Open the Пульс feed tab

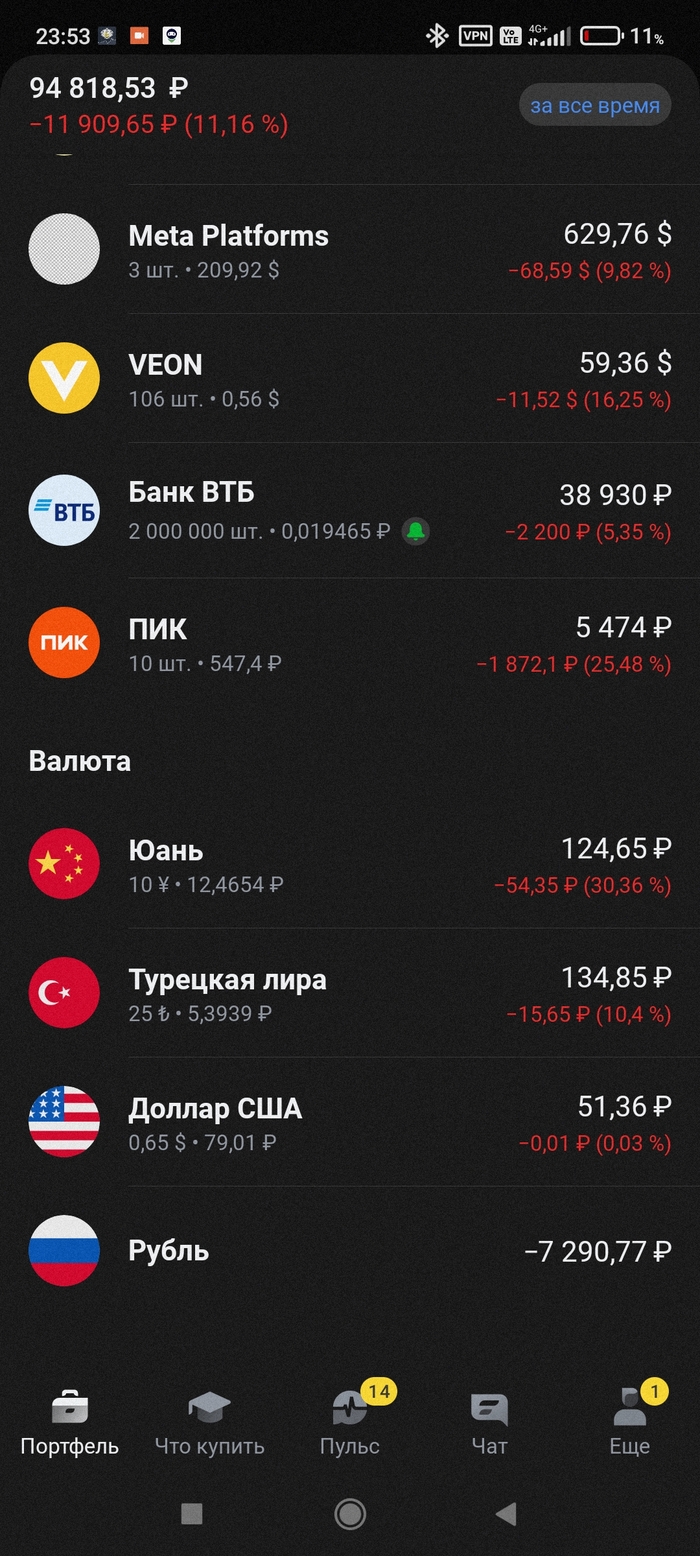tap(350, 1423)
